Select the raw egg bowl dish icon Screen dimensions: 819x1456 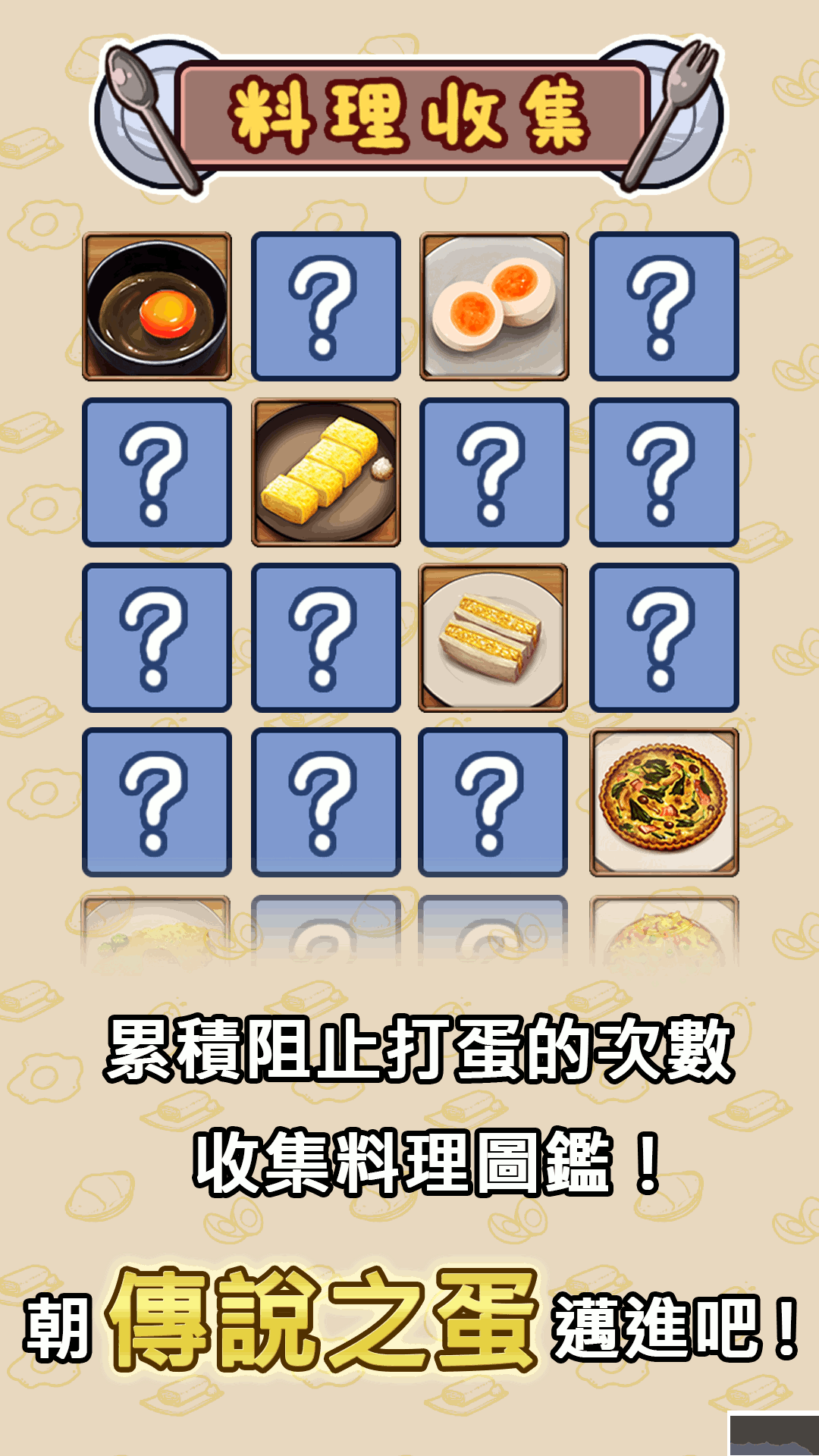point(158,306)
